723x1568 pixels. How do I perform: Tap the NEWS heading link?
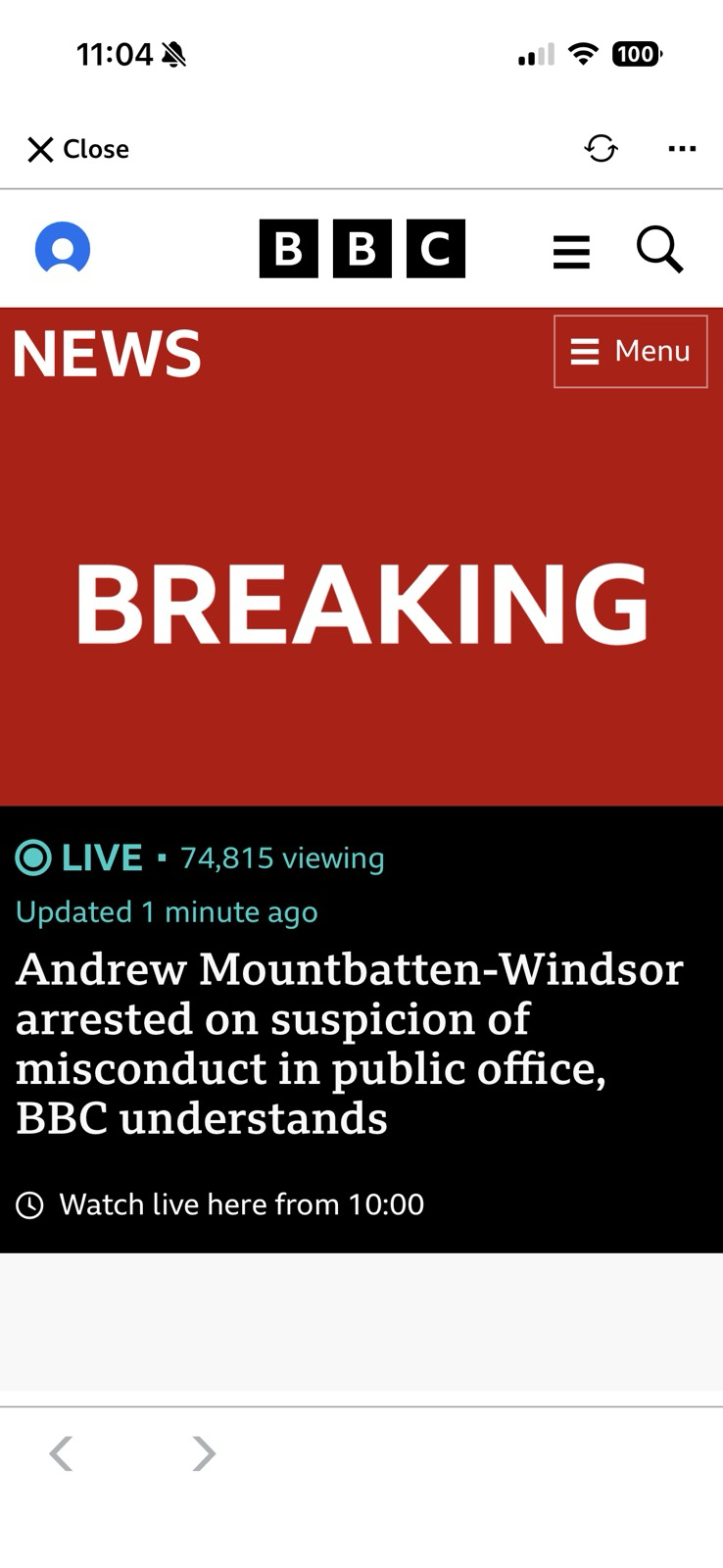(x=107, y=354)
